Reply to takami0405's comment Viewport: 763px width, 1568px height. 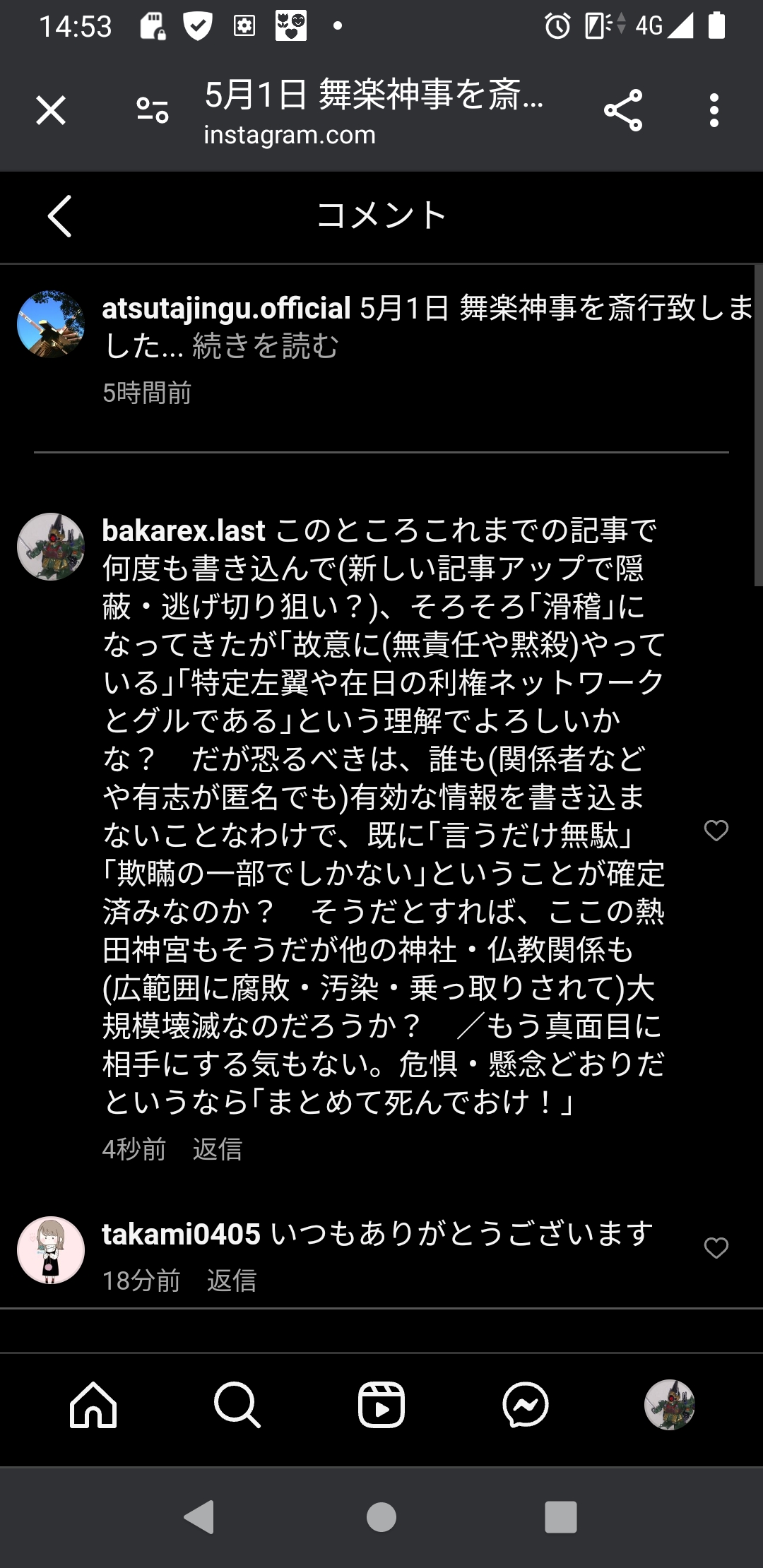point(231,1280)
